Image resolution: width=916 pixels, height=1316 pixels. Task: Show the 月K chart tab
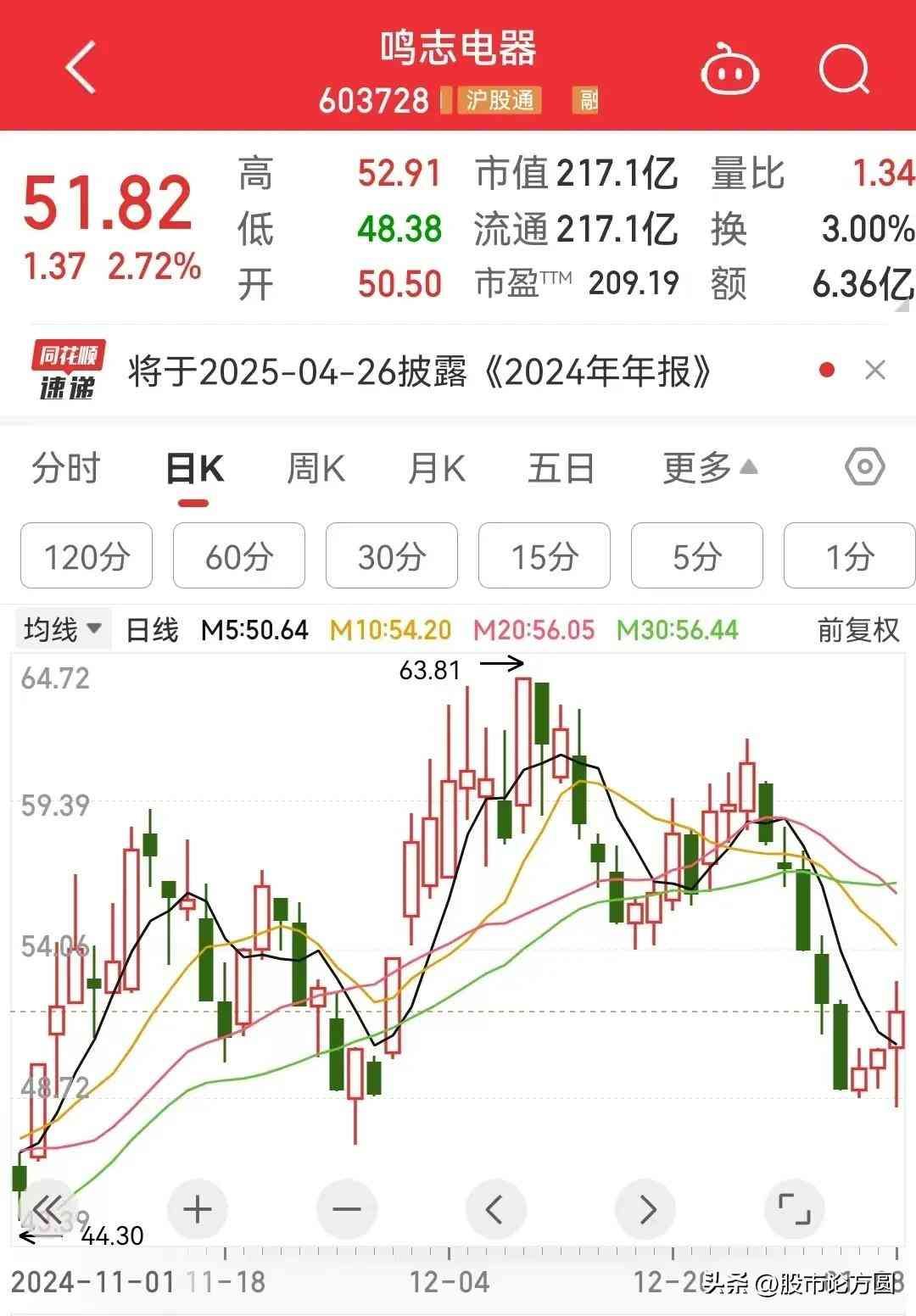tap(437, 468)
